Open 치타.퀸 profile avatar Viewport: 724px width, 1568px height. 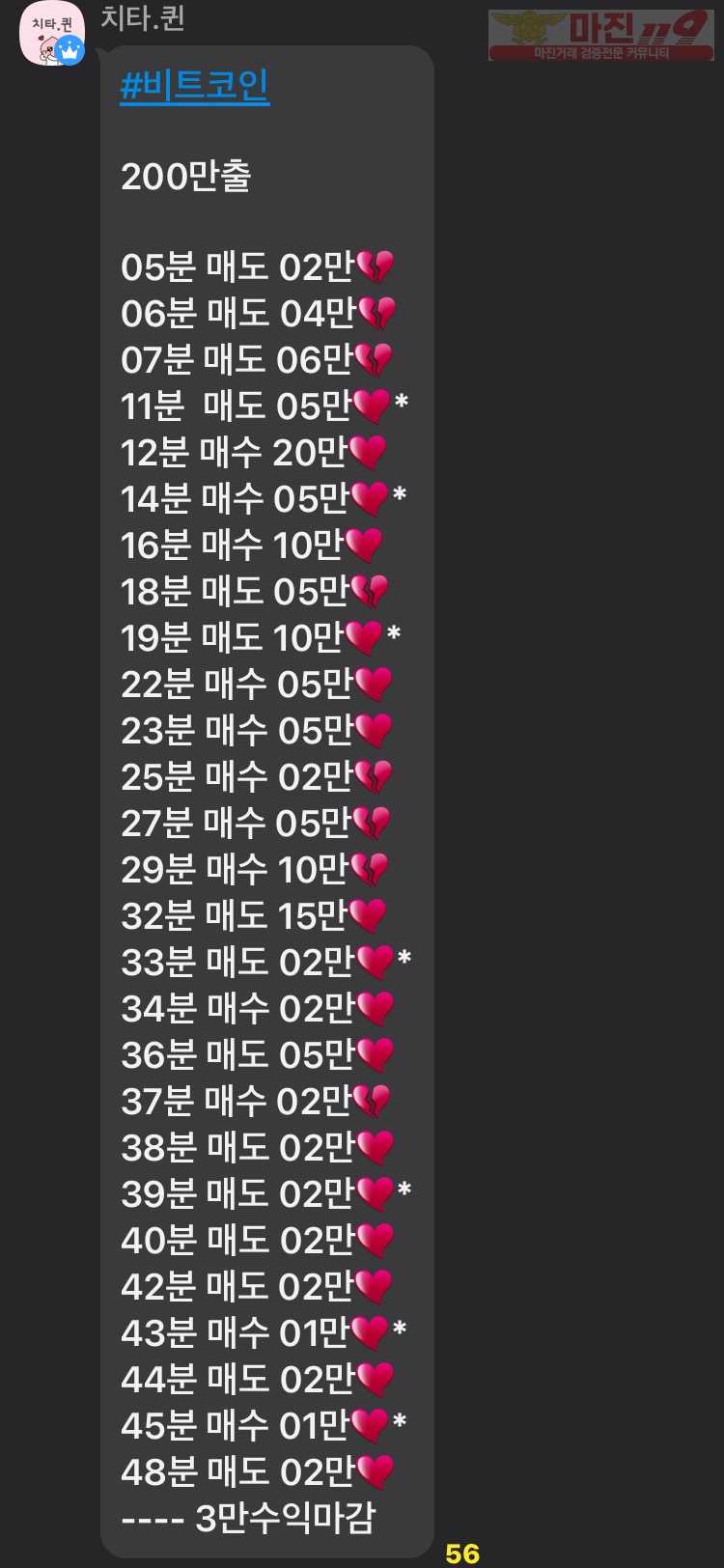[x=51, y=34]
